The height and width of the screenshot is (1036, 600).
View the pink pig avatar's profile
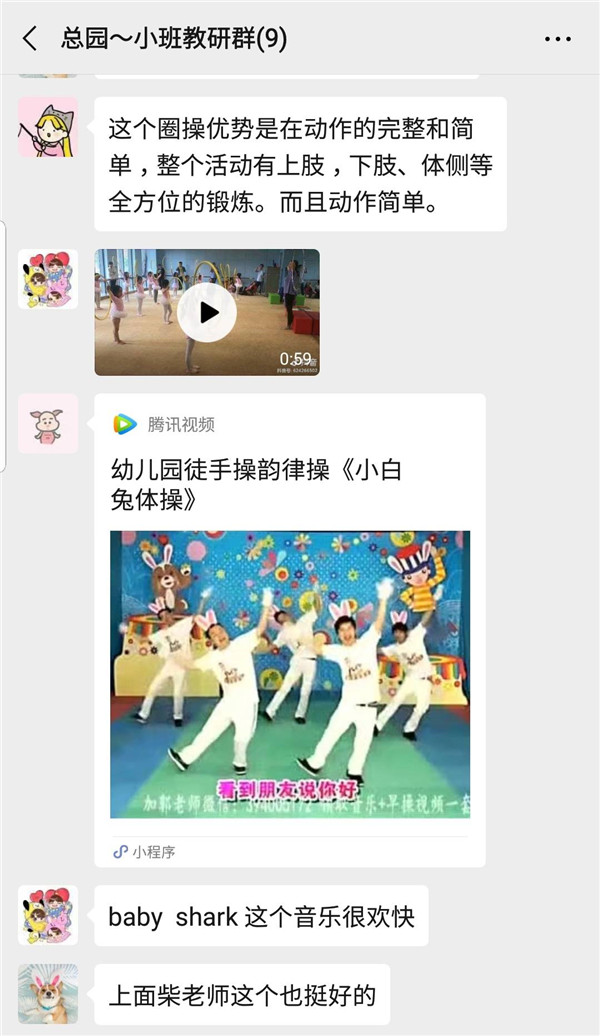[x=48, y=424]
